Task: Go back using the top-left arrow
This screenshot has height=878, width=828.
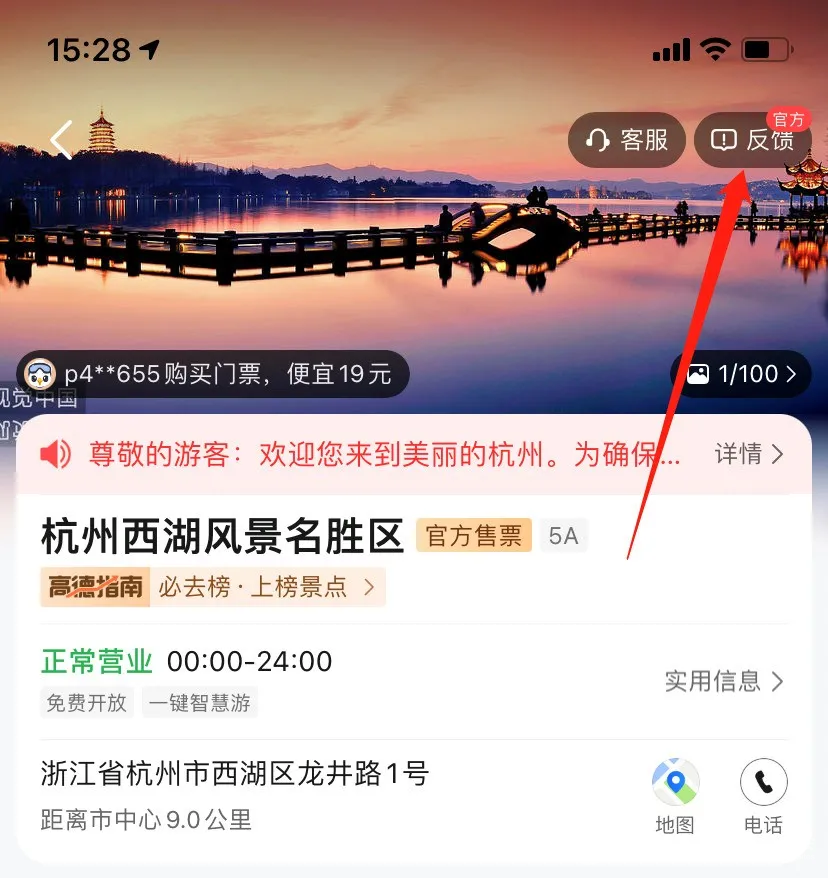Action: tap(62, 140)
